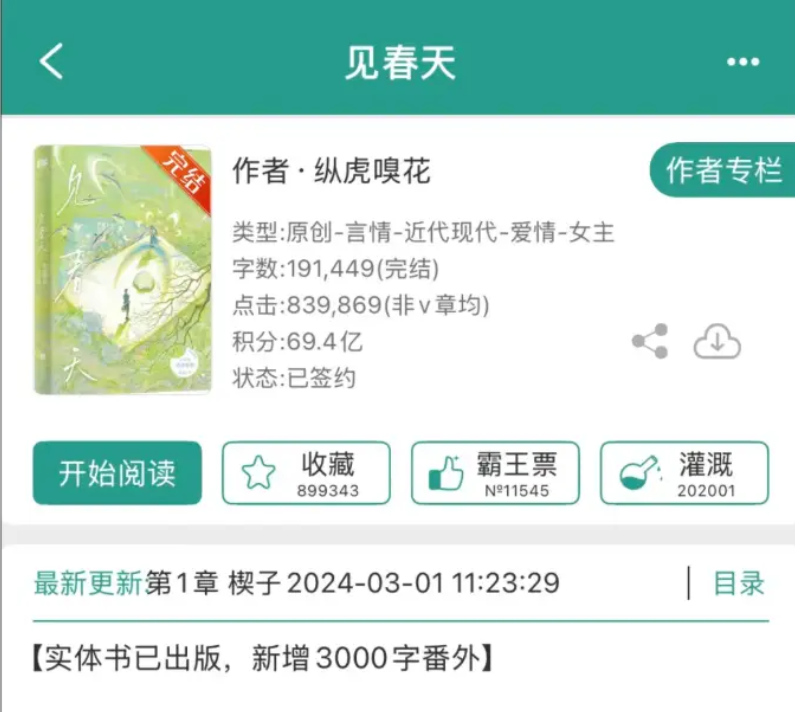Add the book to 收藏 favorites

click(x=306, y=473)
